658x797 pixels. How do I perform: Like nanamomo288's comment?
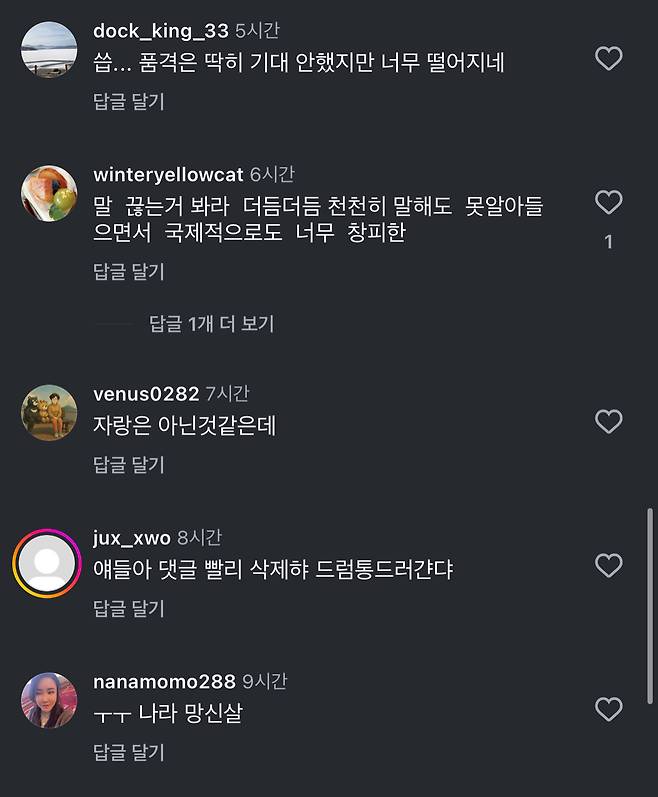(608, 709)
